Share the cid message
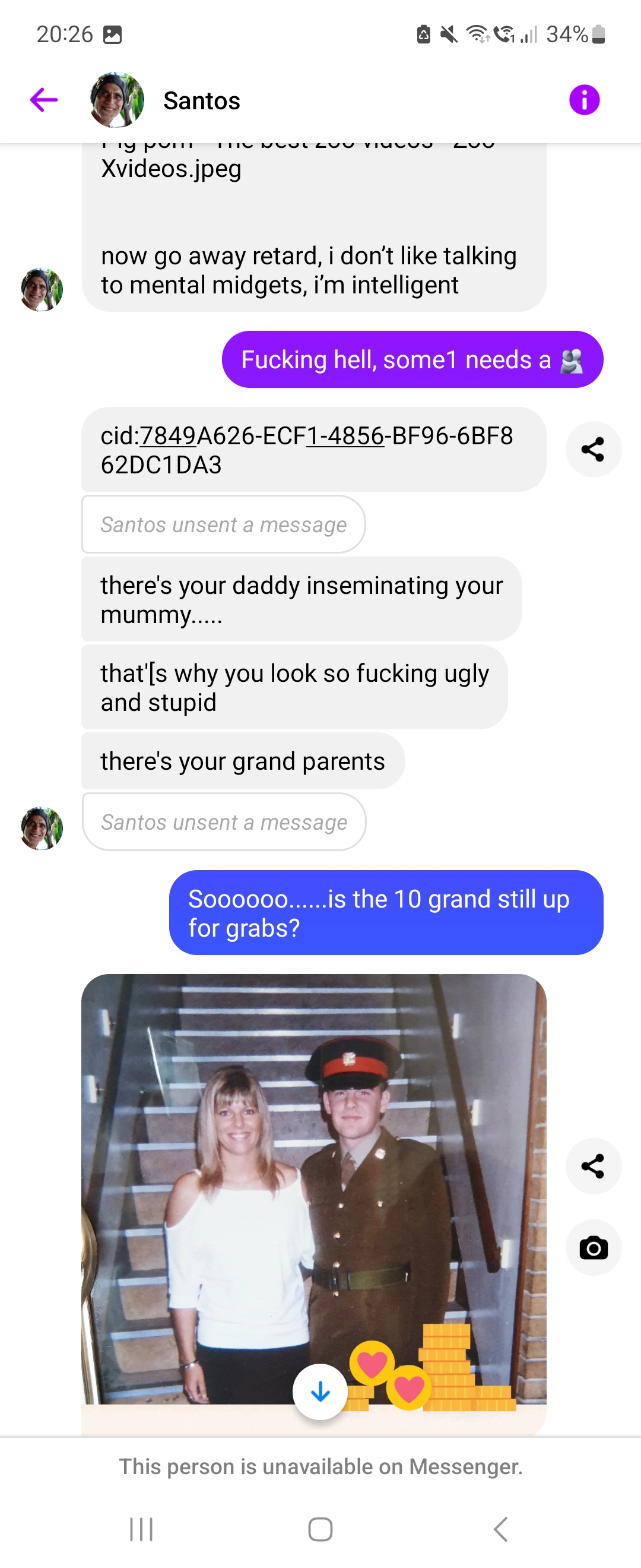This screenshot has width=641, height=1568. coord(592,449)
